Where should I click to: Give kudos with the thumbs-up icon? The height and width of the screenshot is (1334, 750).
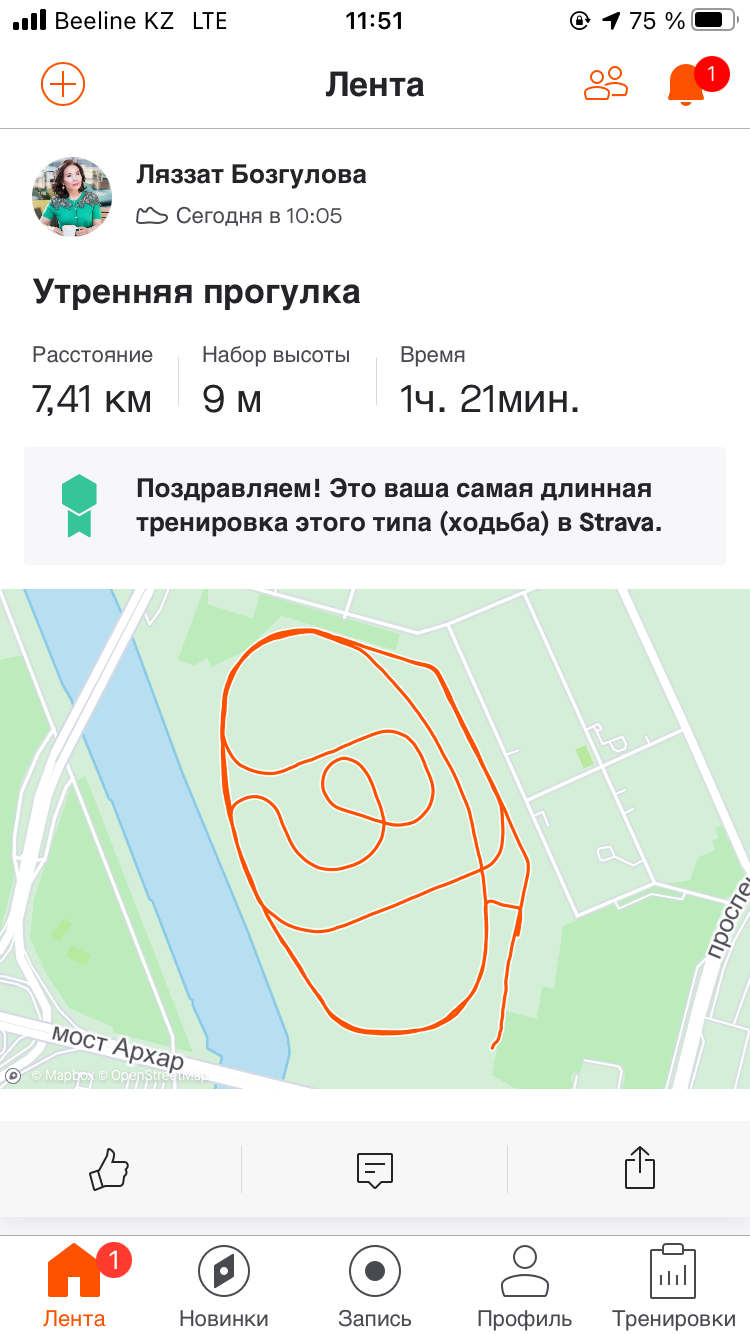tap(110, 1168)
